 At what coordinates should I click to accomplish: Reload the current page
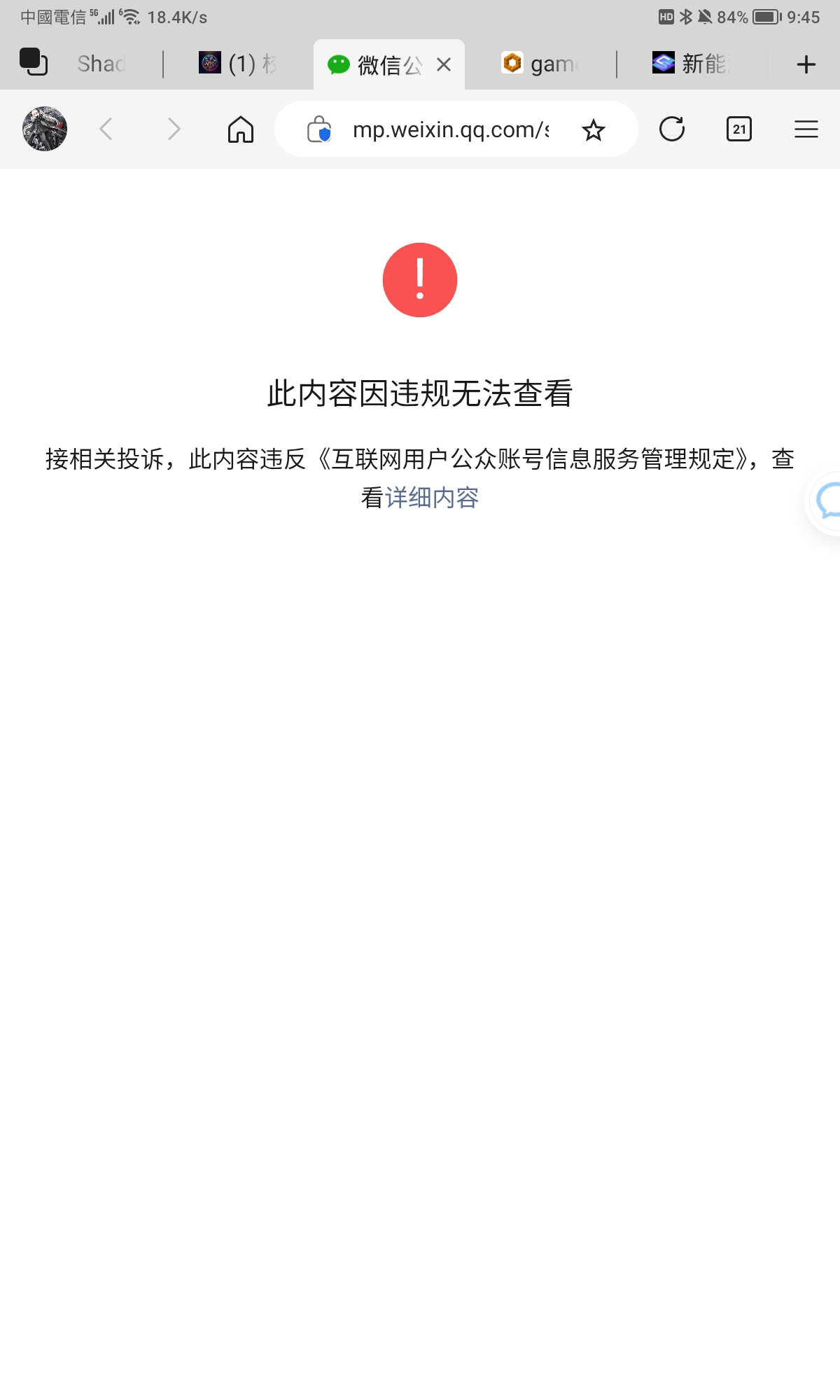672,129
